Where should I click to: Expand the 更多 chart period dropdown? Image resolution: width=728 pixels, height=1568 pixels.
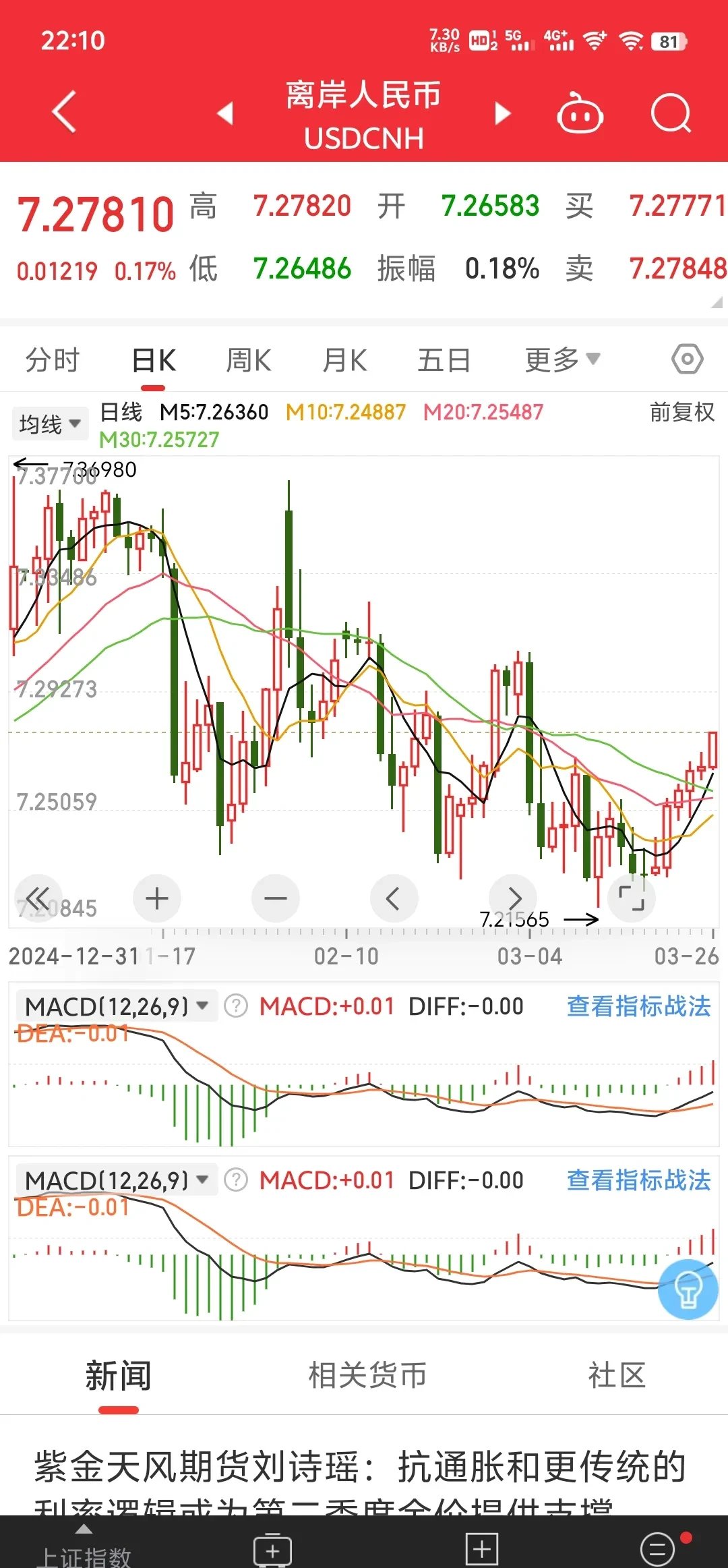click(562, 360)
